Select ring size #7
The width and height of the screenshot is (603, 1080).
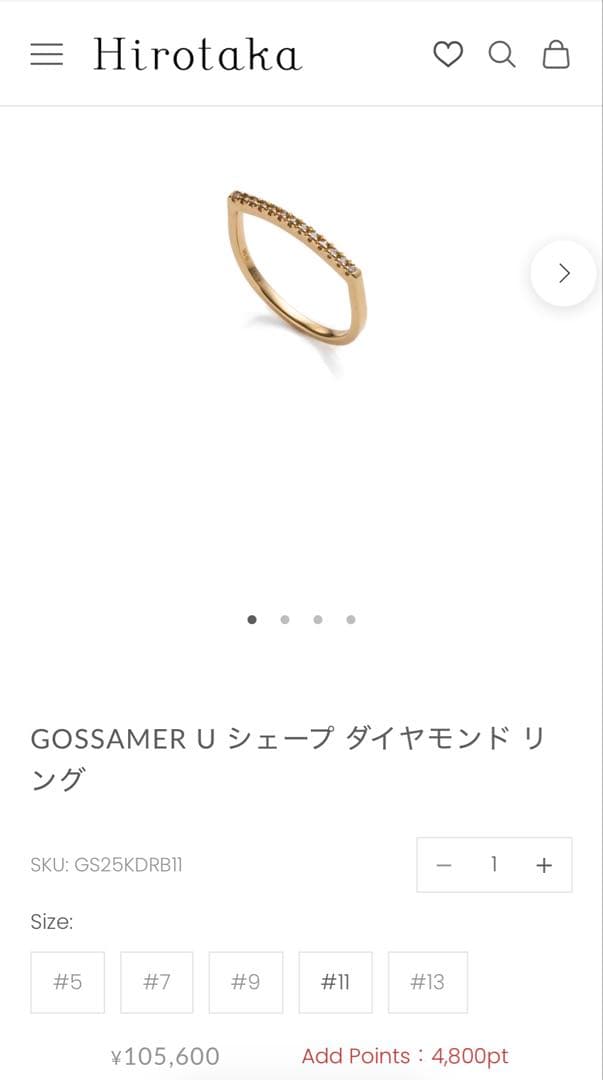pyautogui.click(x=157, y=982)
